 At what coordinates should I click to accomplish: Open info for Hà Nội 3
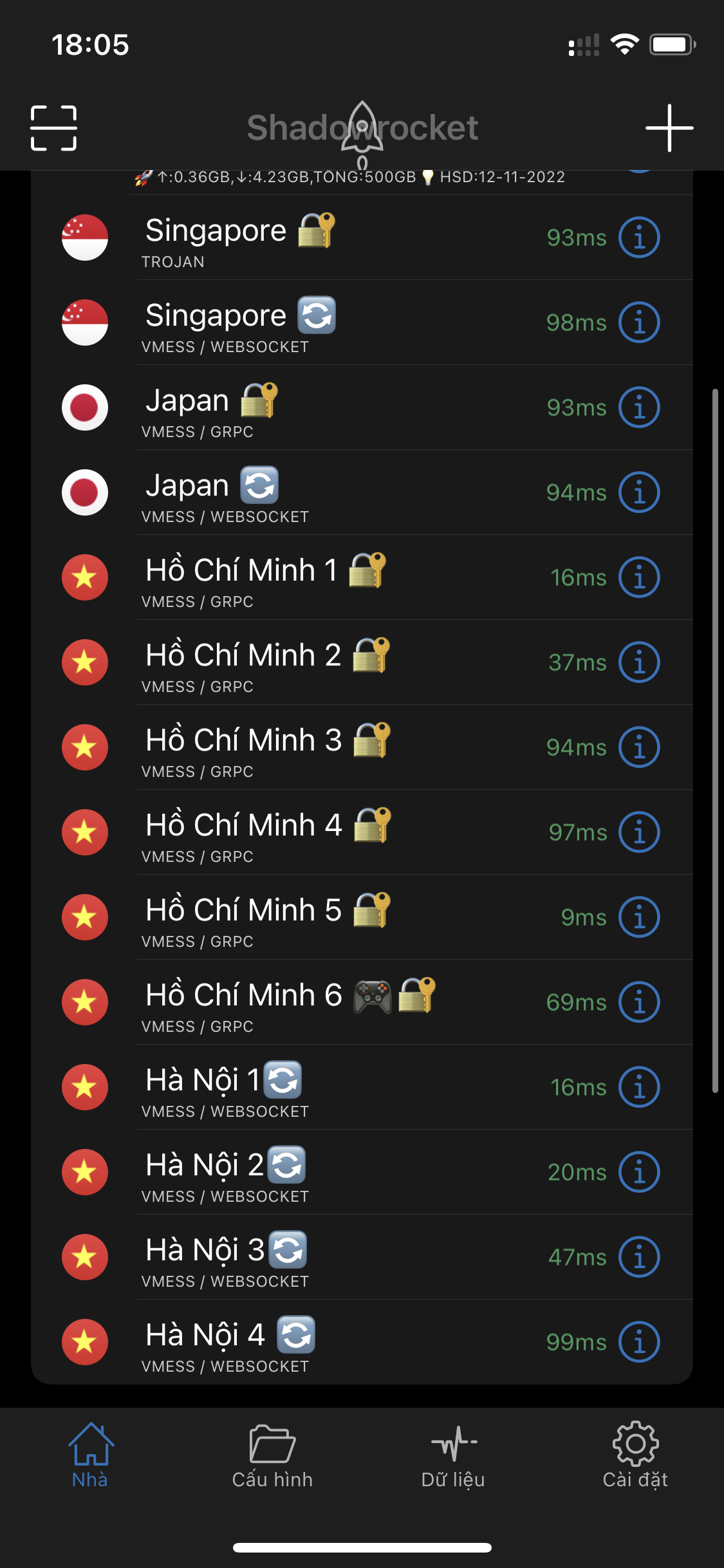(639, 1257)
